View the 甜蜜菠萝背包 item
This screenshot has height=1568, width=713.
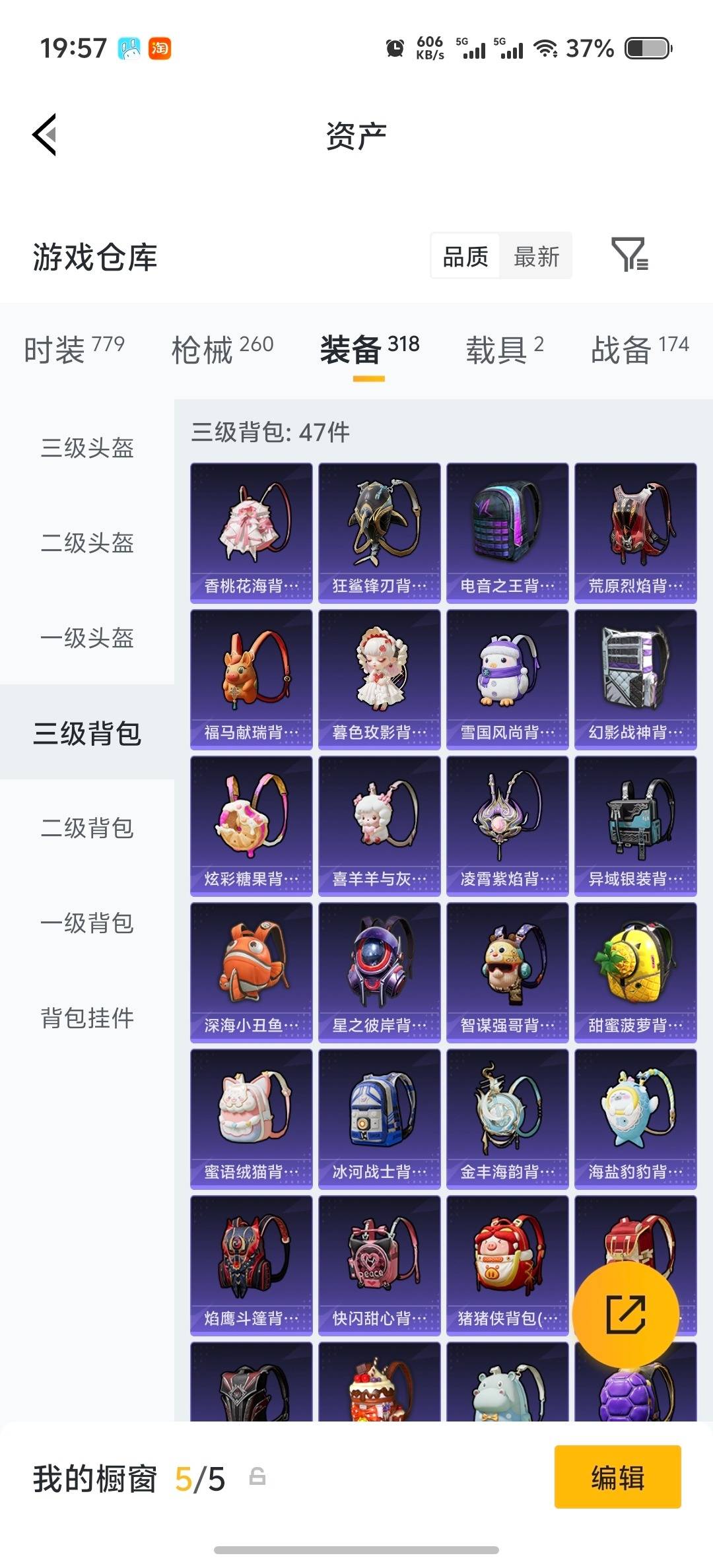pyautogui.click(x=635, y=973)
